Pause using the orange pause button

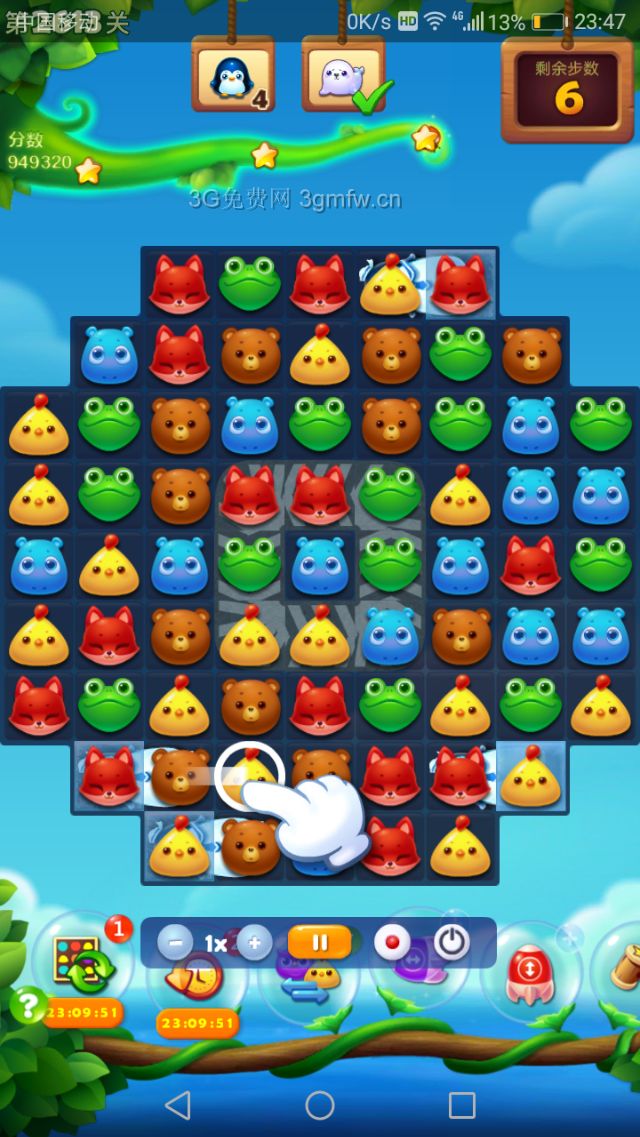pyautogui.click(x=320, y=942)
